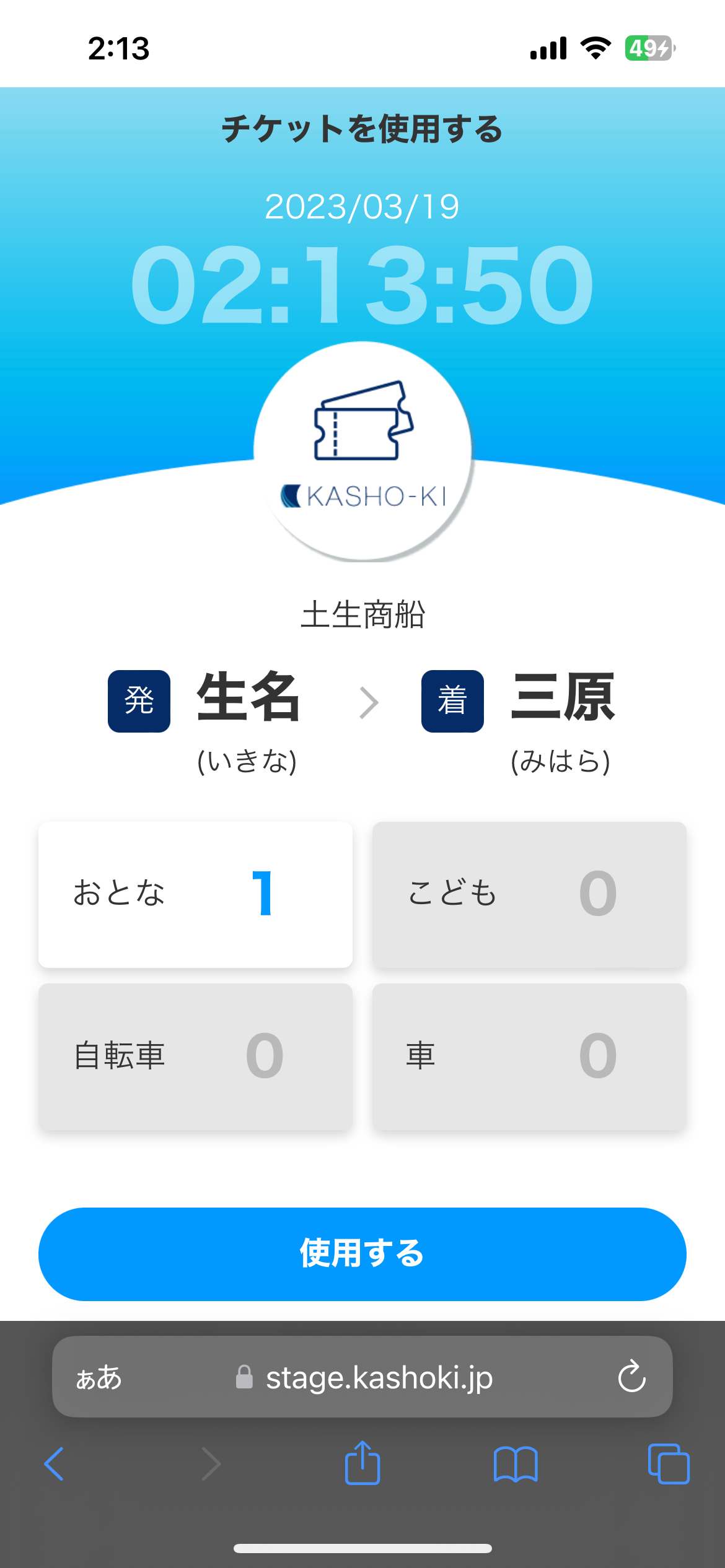Viewport: 725px width, 1568px height.
Task: Reload the page in Safari
Action: pyautogui.click(x=631, y=1377)
